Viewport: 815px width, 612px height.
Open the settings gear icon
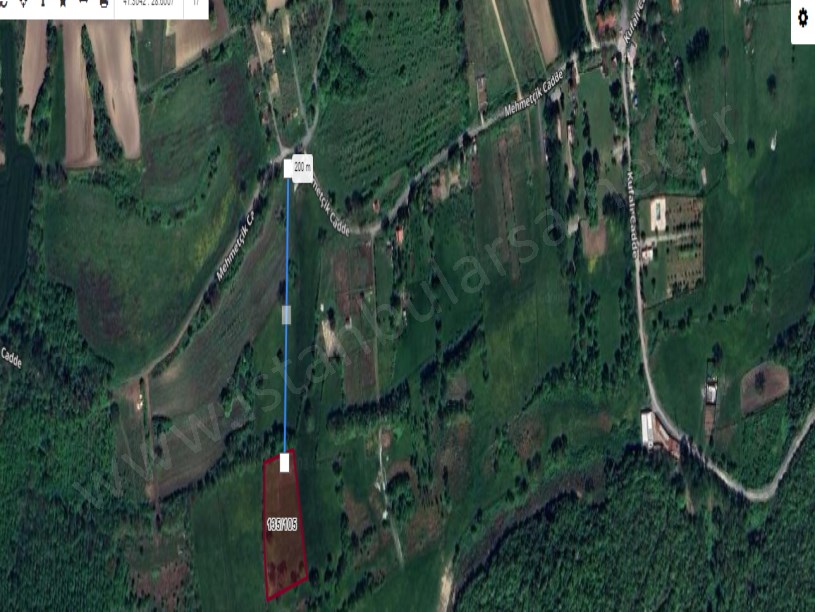click(x=803, y=18)
